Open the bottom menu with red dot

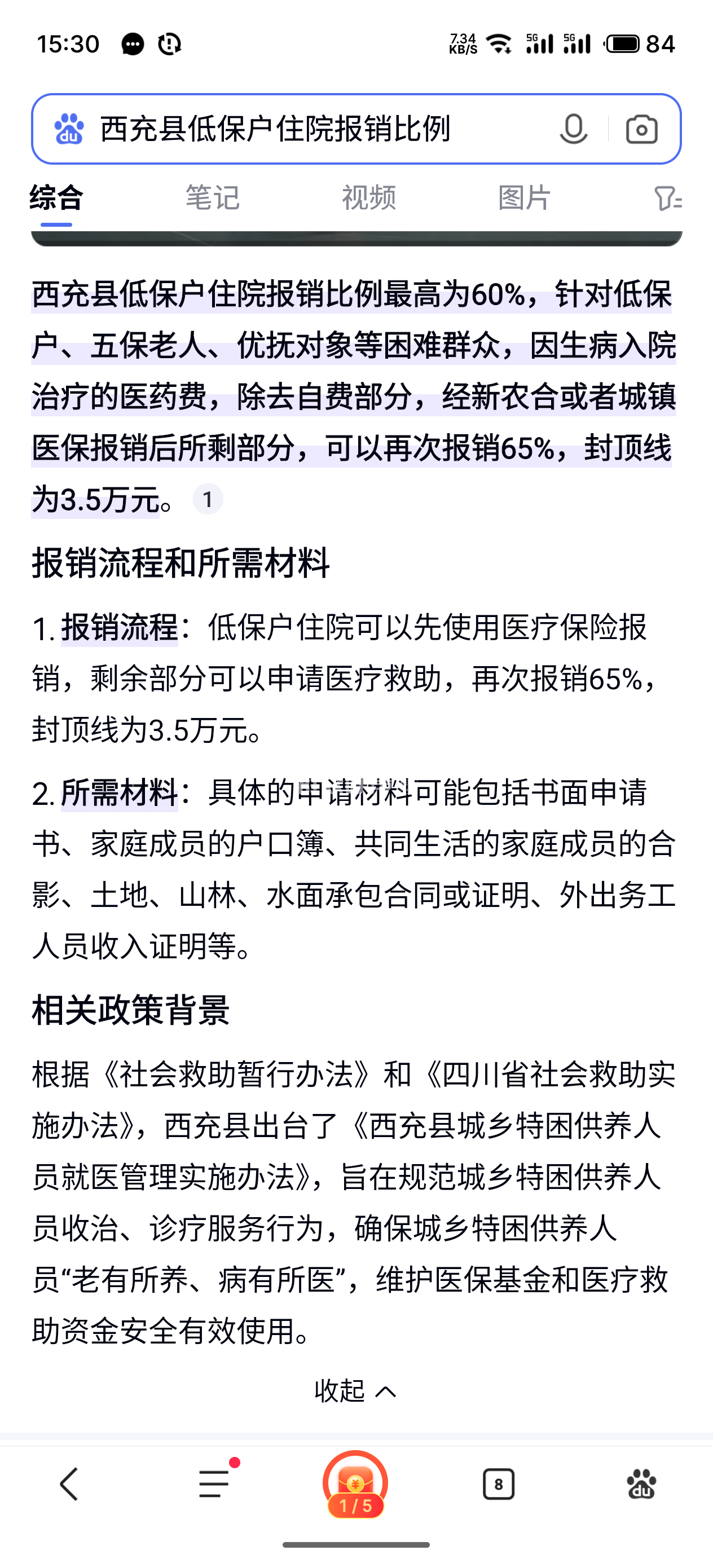coord(214,1483)
